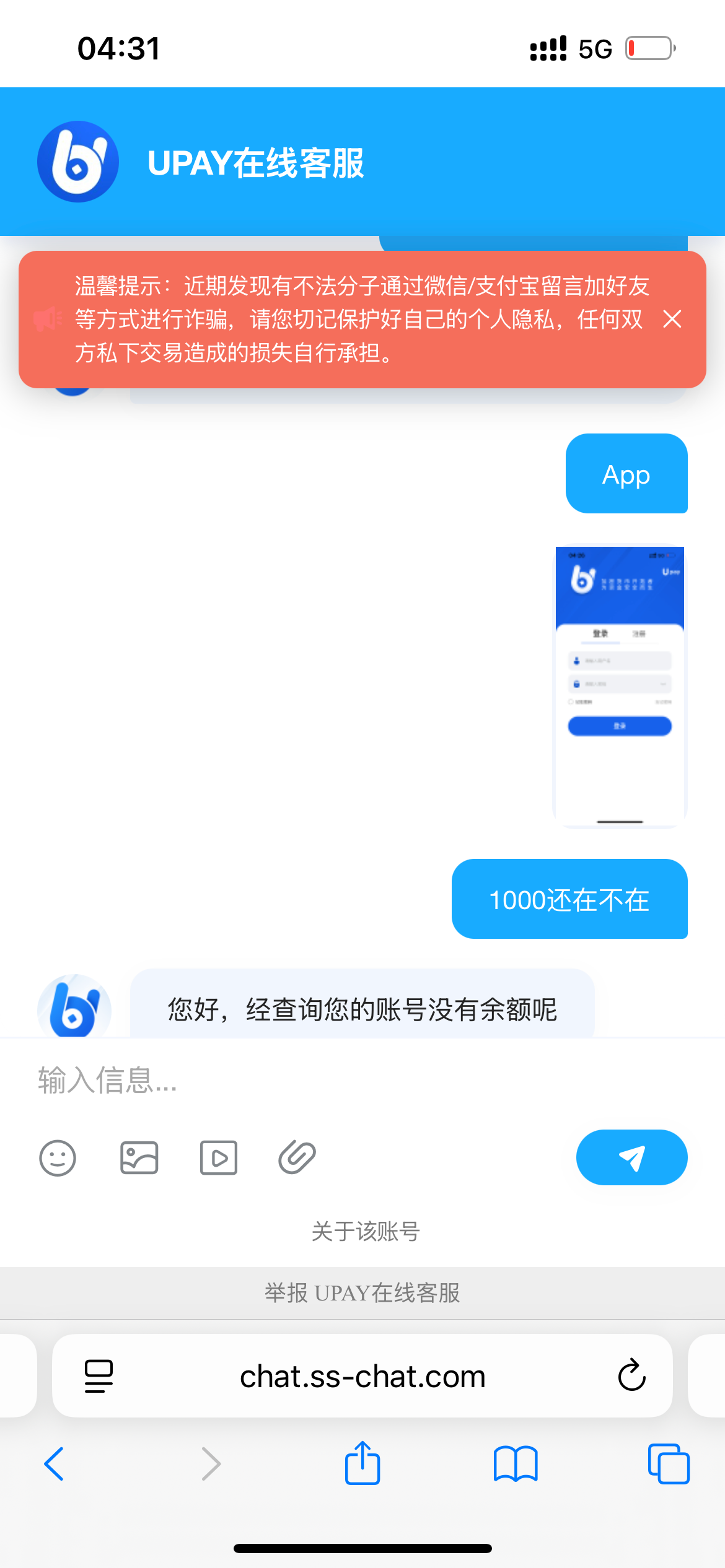The image size is (725, 1568).
Task: Send message via paper plane button
Action: (631, 1157)
